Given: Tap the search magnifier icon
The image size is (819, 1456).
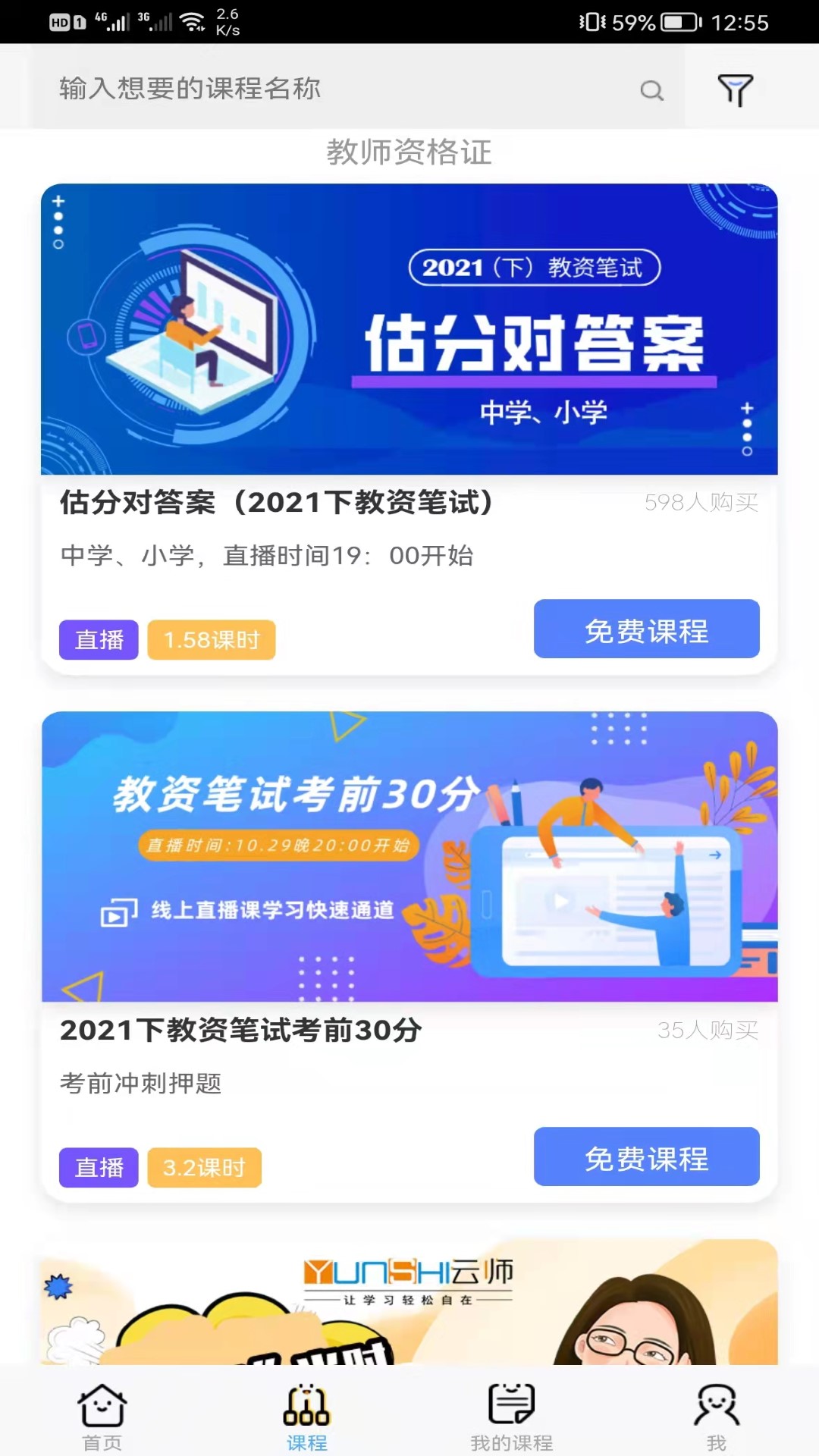Looking at the screenshot, I should point(652,89).
